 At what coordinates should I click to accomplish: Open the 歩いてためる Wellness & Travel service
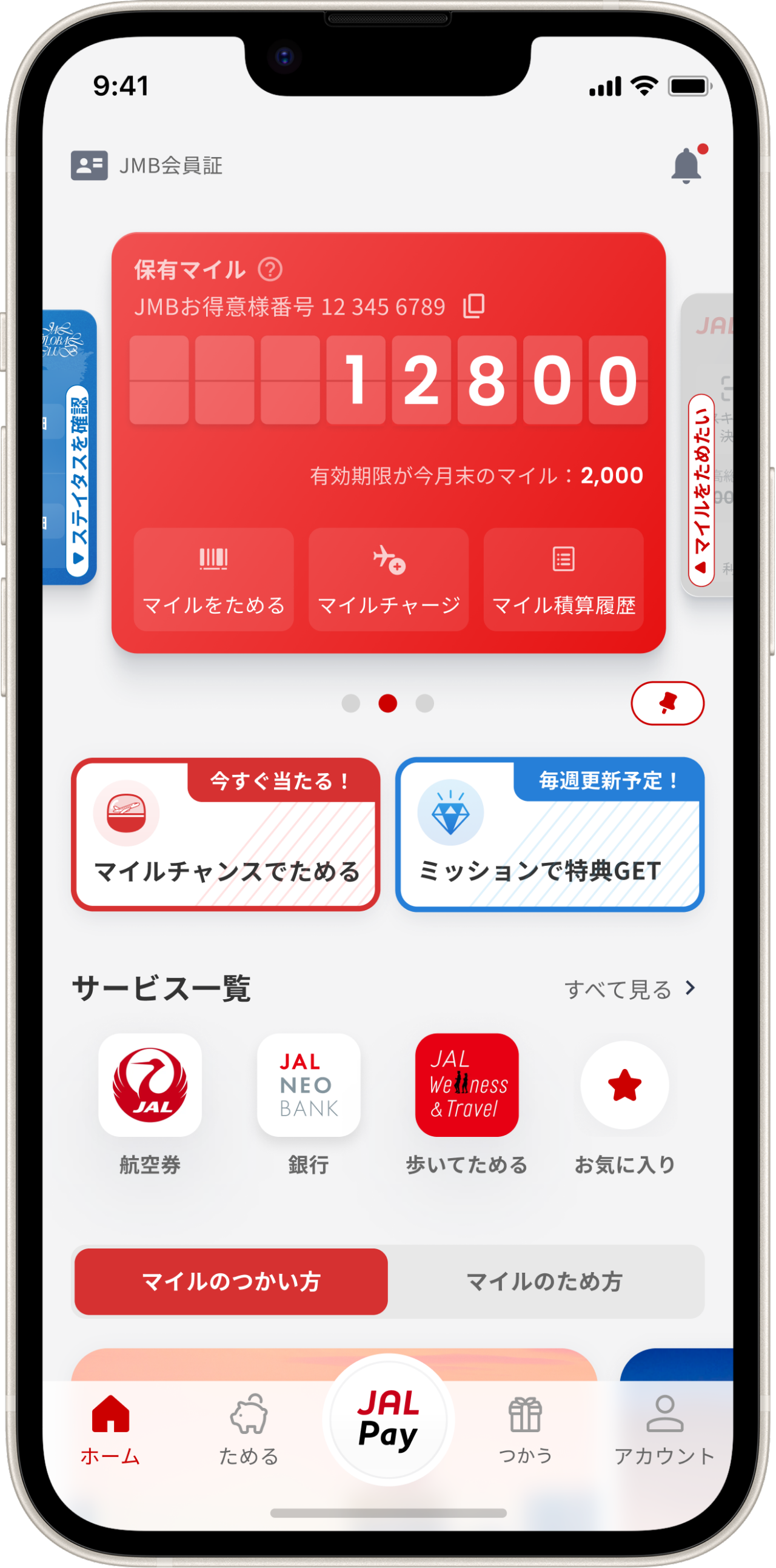click(x=467, y=1085)
